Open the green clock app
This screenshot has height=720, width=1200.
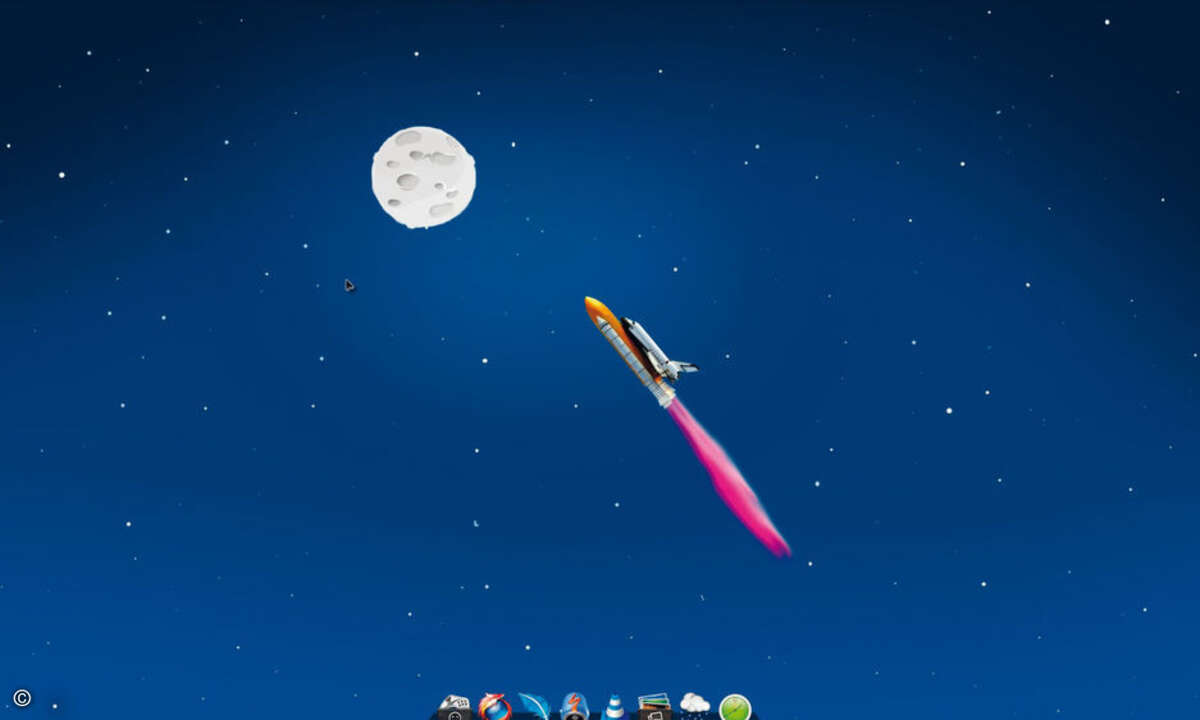tap(735, 707)
